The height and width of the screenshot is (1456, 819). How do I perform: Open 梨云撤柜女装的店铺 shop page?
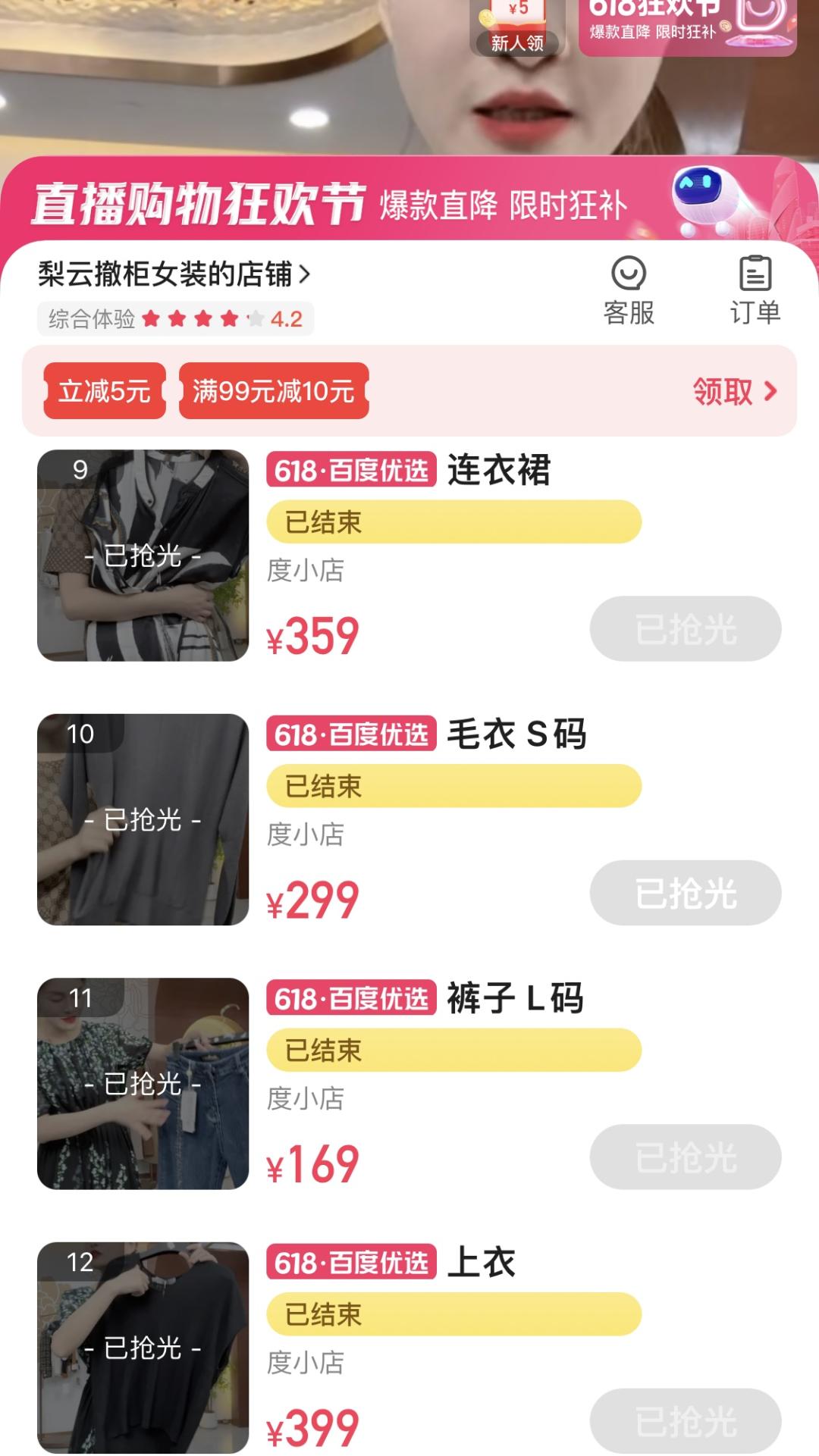[x=163, y=276]
